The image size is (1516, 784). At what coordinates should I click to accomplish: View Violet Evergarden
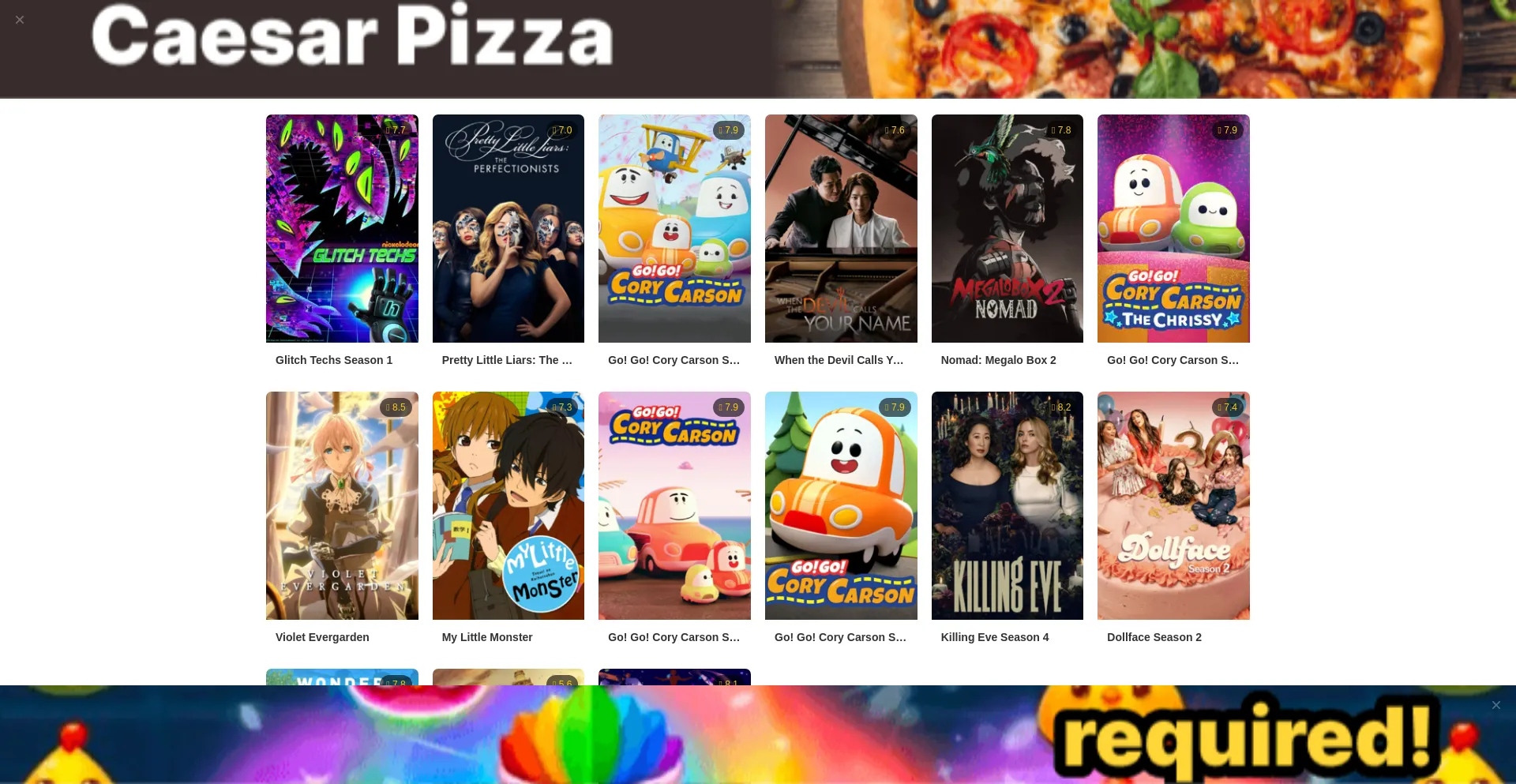342,506
